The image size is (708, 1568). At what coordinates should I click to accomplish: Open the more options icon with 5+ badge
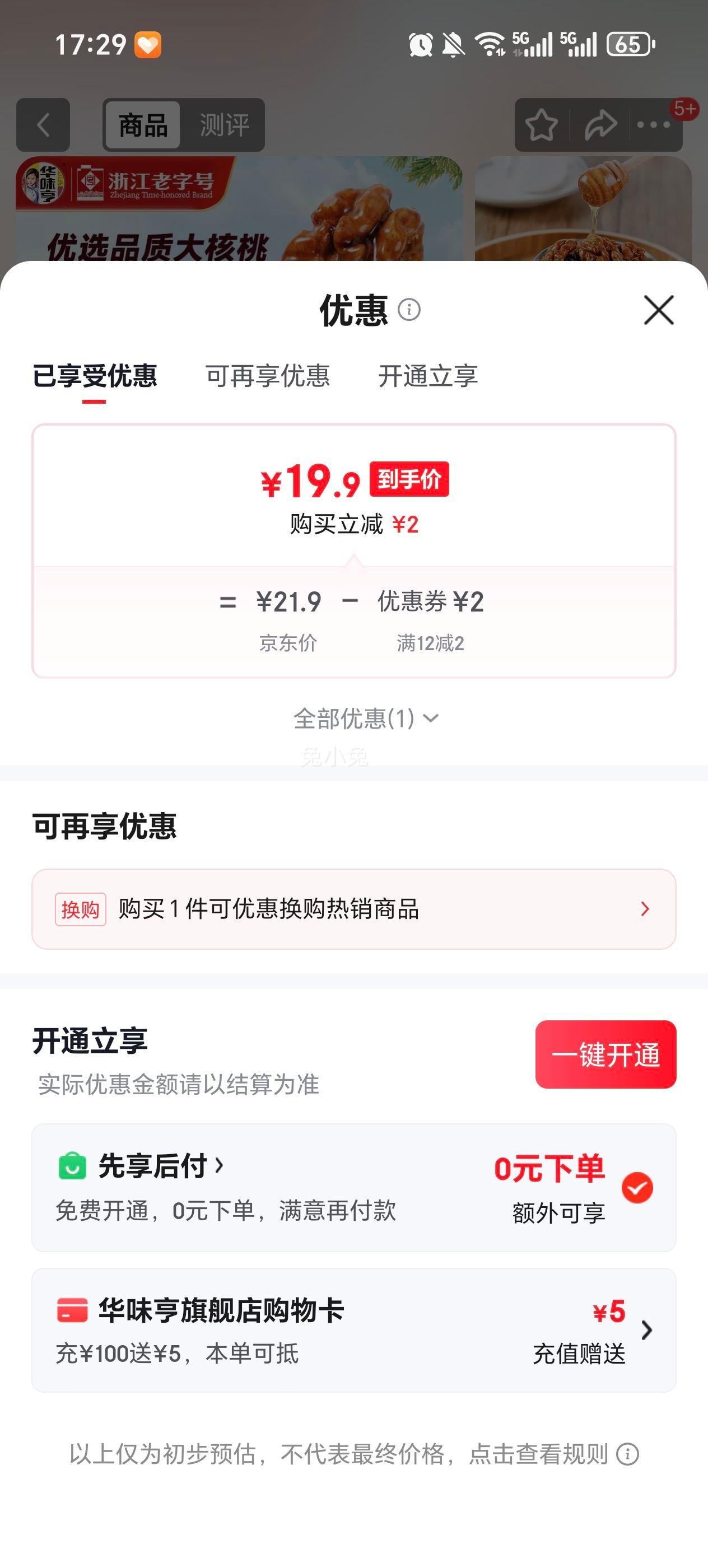653,125
